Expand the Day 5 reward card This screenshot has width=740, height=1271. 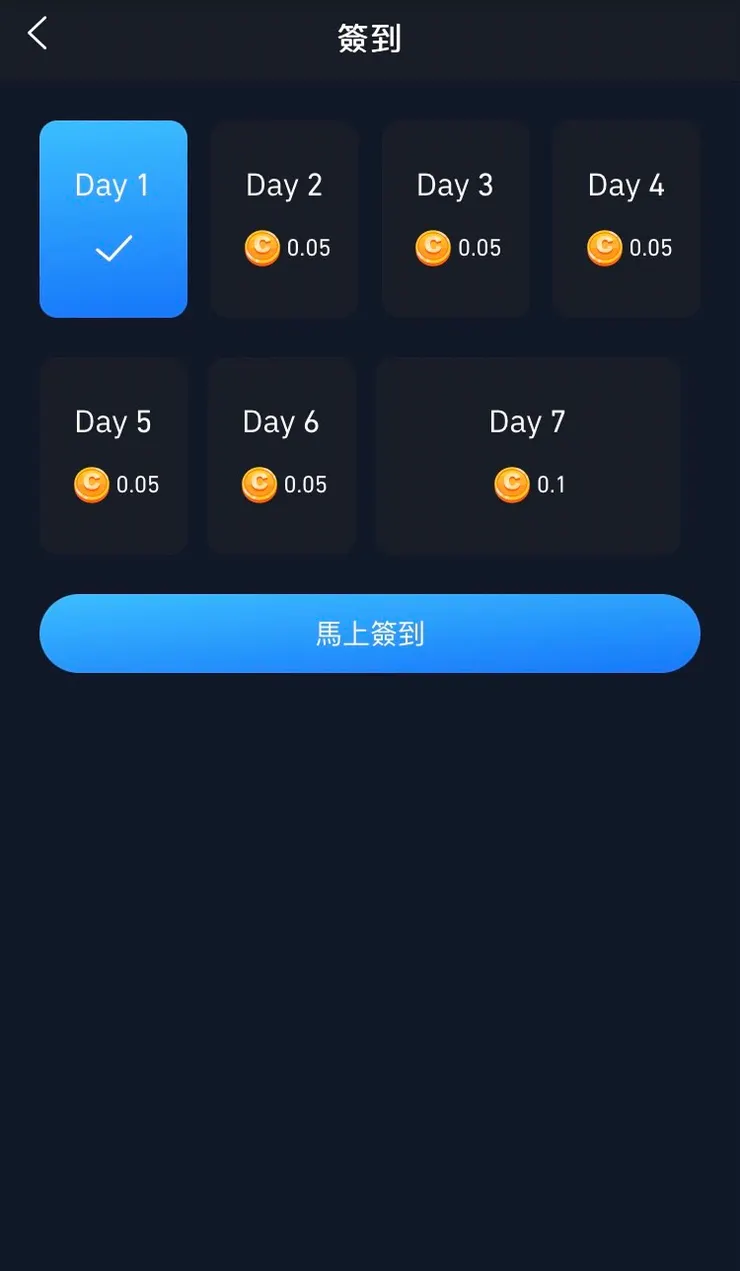113,455
